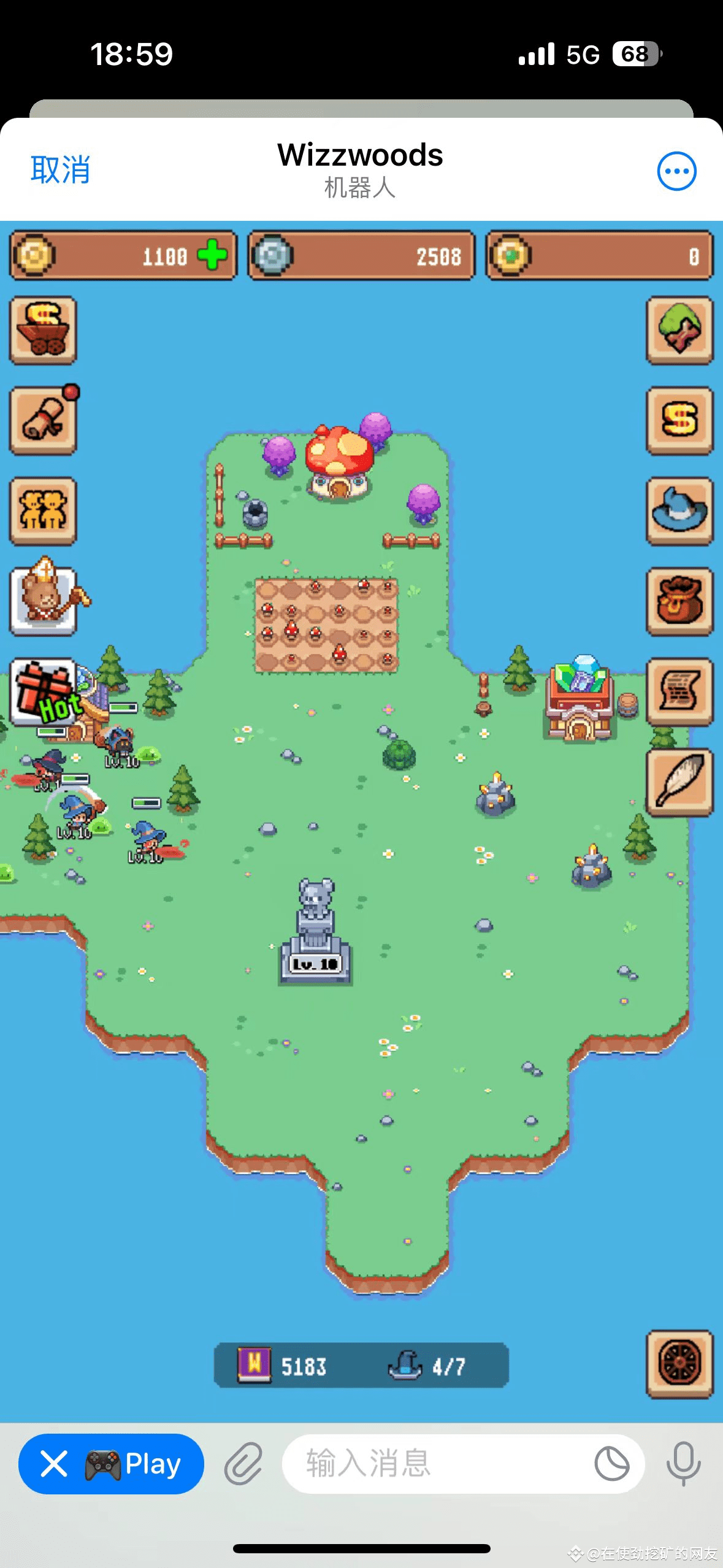Tap the paperclip attach icon
This screenshot has height=1568, width=723.
pyautogui.click(x=243, y=1464)
